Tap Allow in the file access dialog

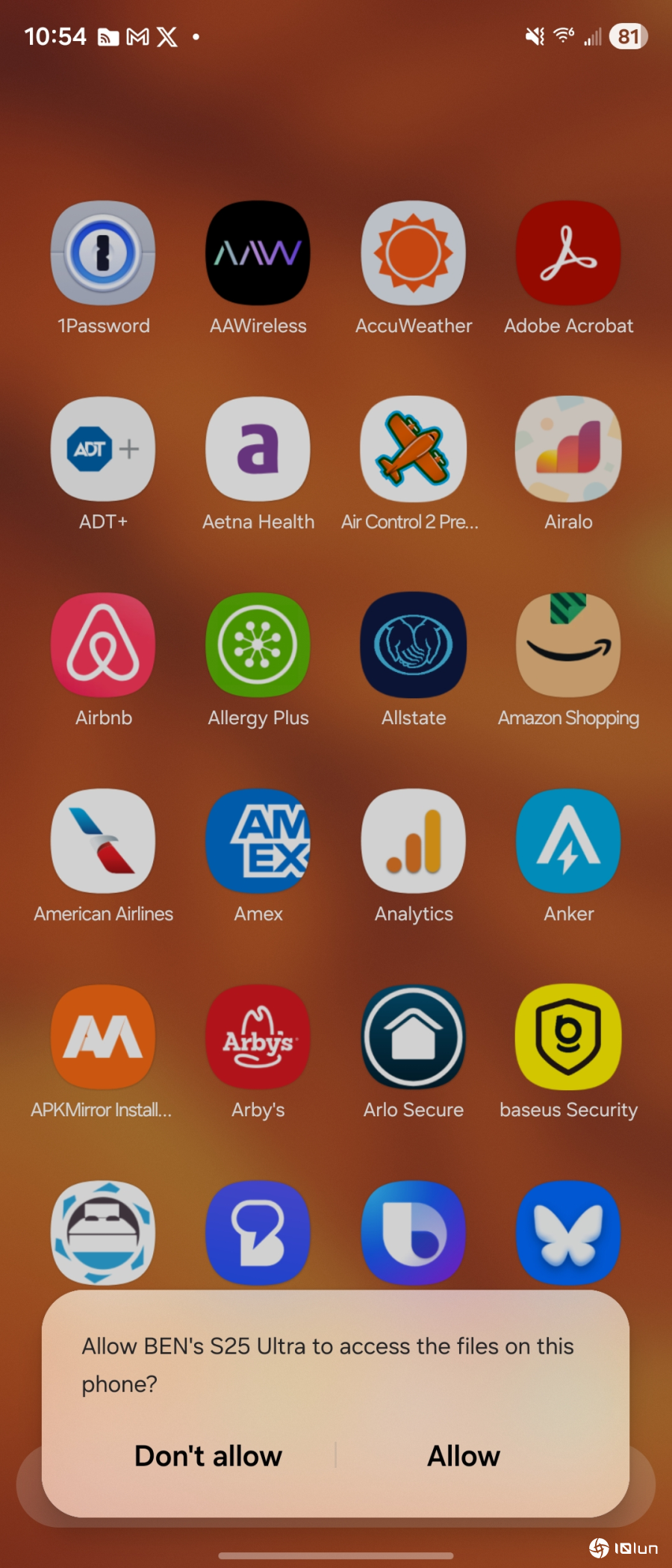463,1456
